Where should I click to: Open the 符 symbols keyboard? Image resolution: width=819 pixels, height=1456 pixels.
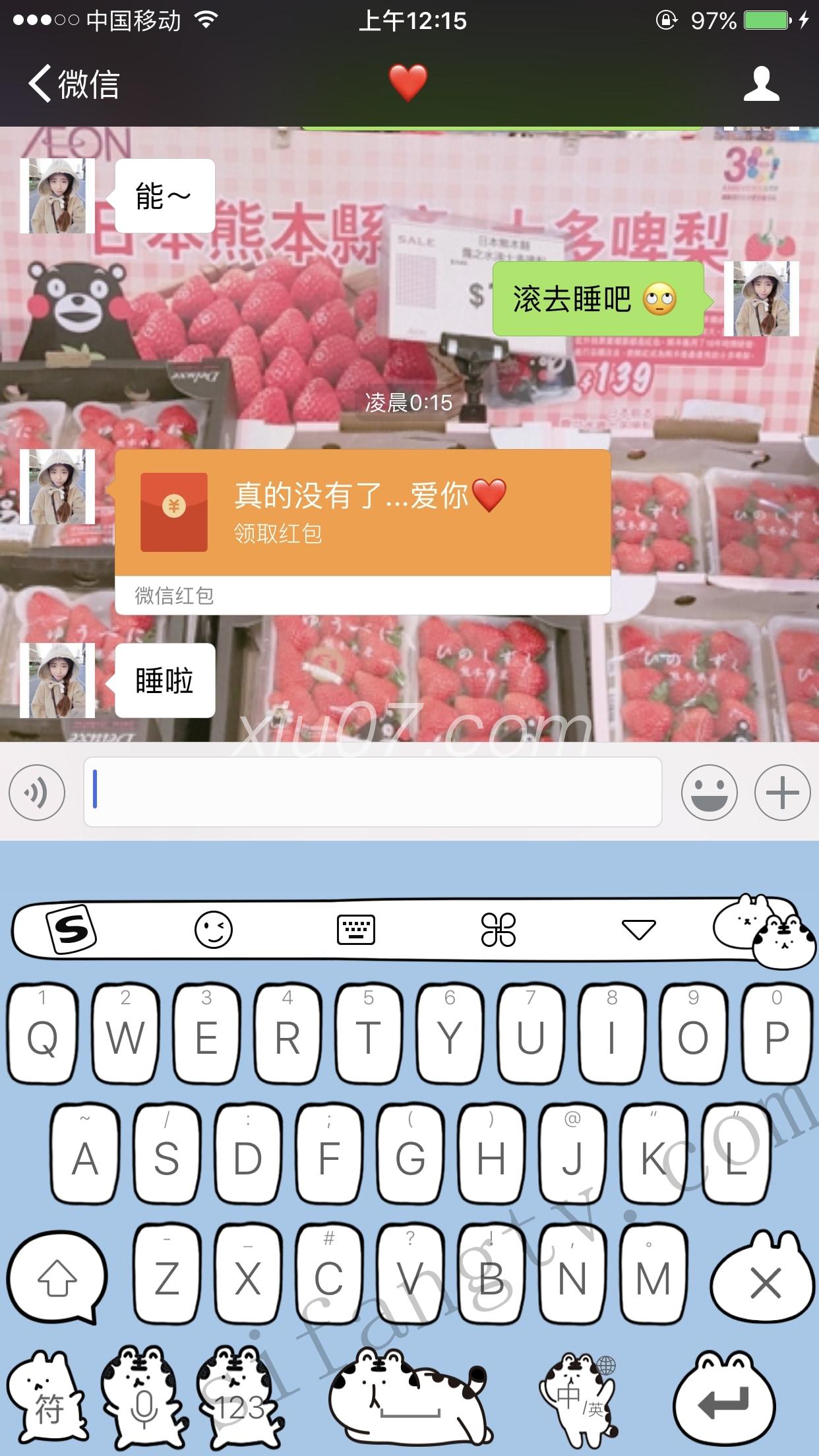pos(49,1408)
